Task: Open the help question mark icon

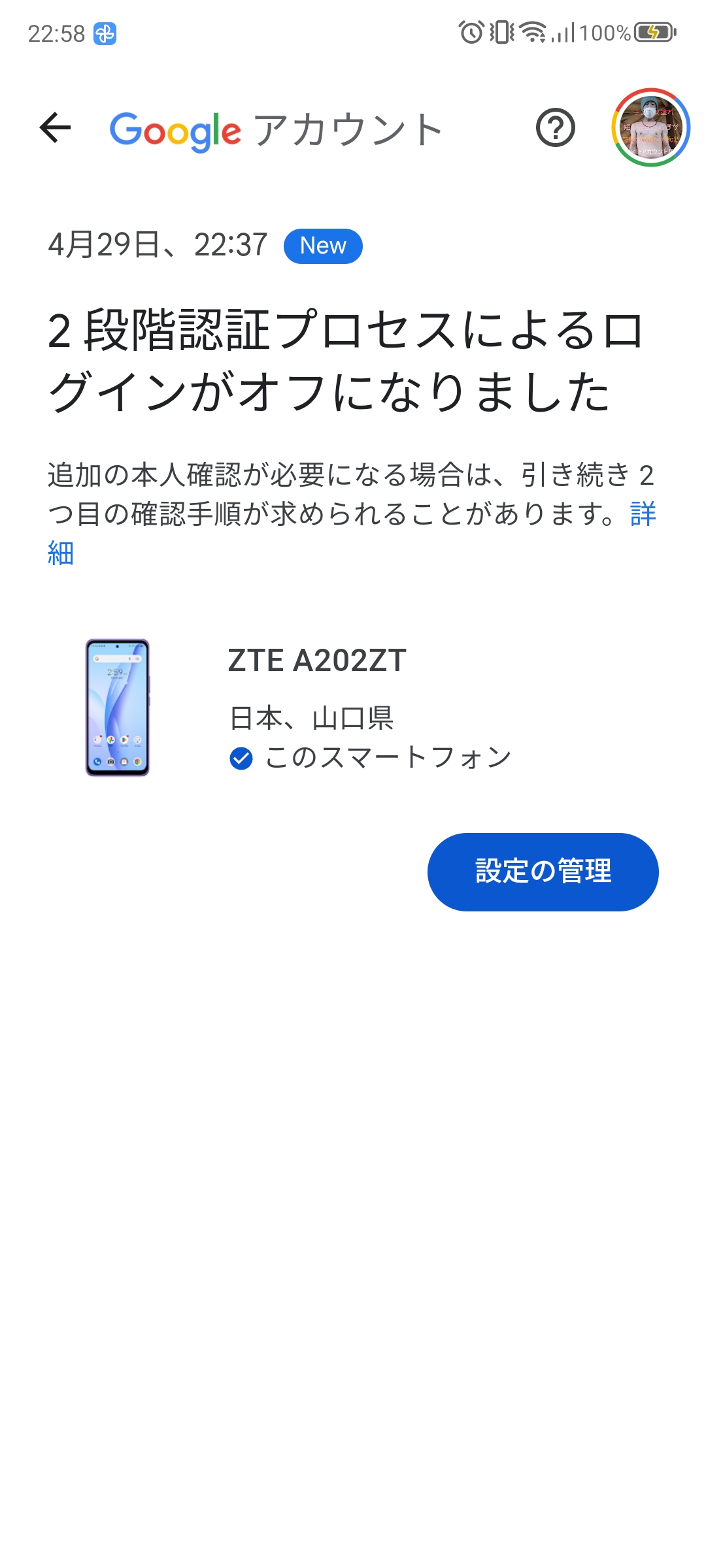Action: (555, 129)
